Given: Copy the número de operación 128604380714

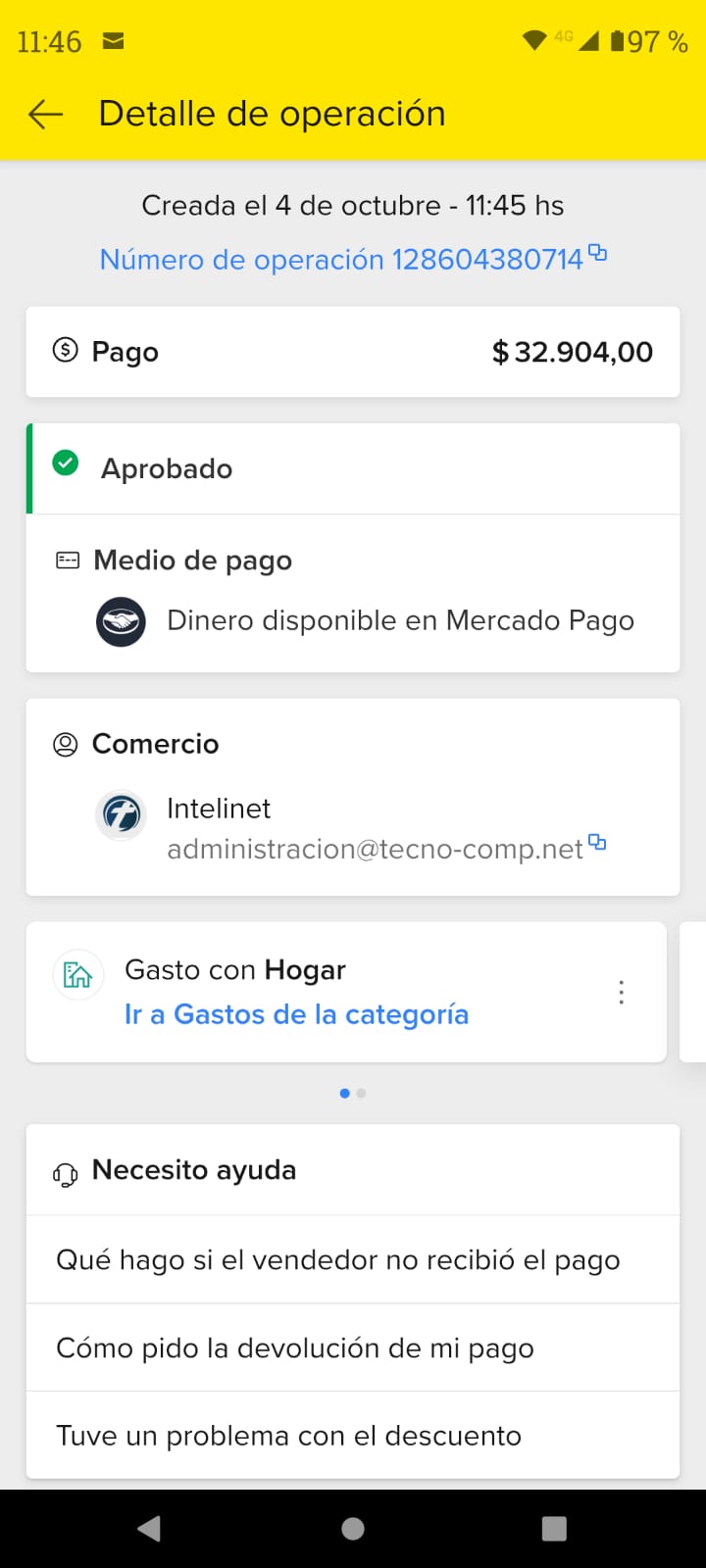Looking at the screenshot, I should (597, 254).
